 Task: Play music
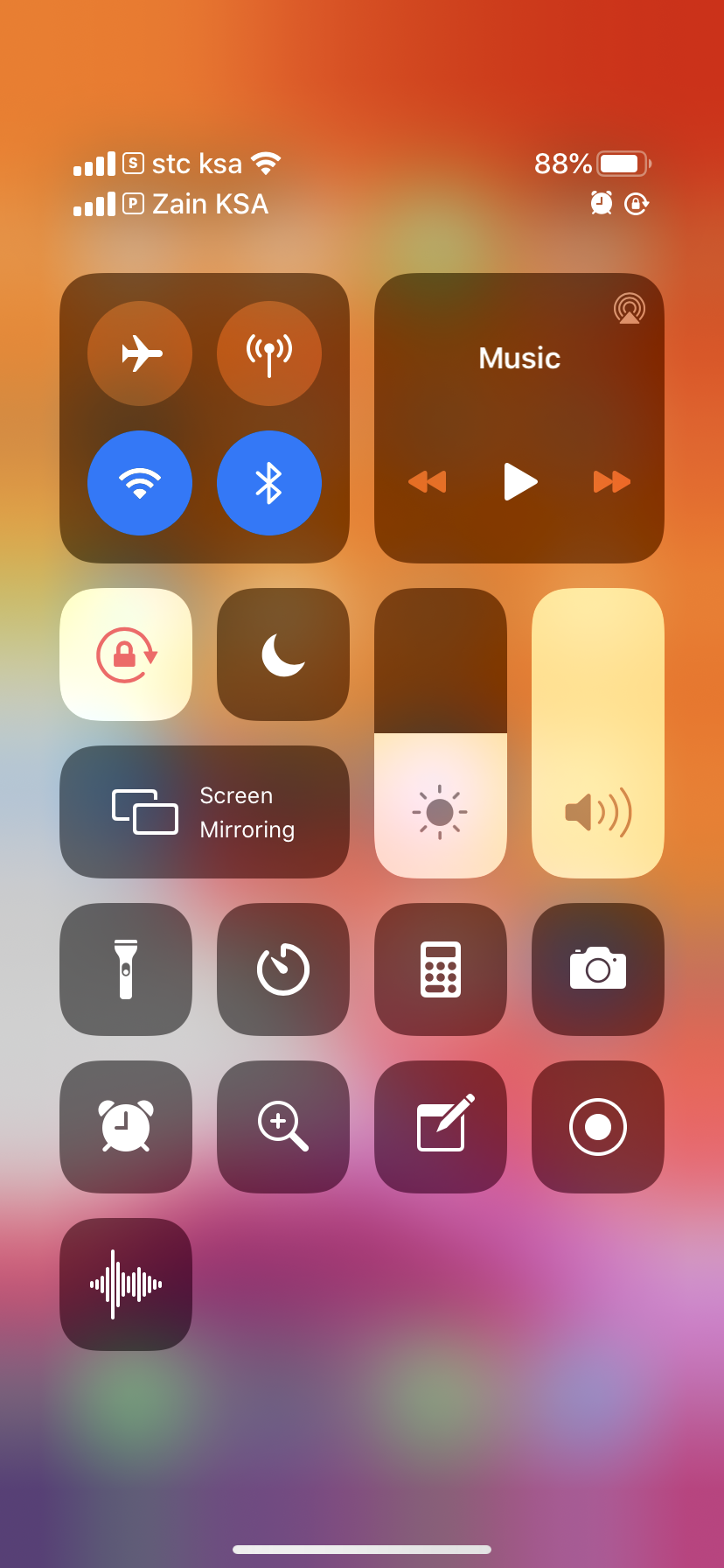point(520,481)
